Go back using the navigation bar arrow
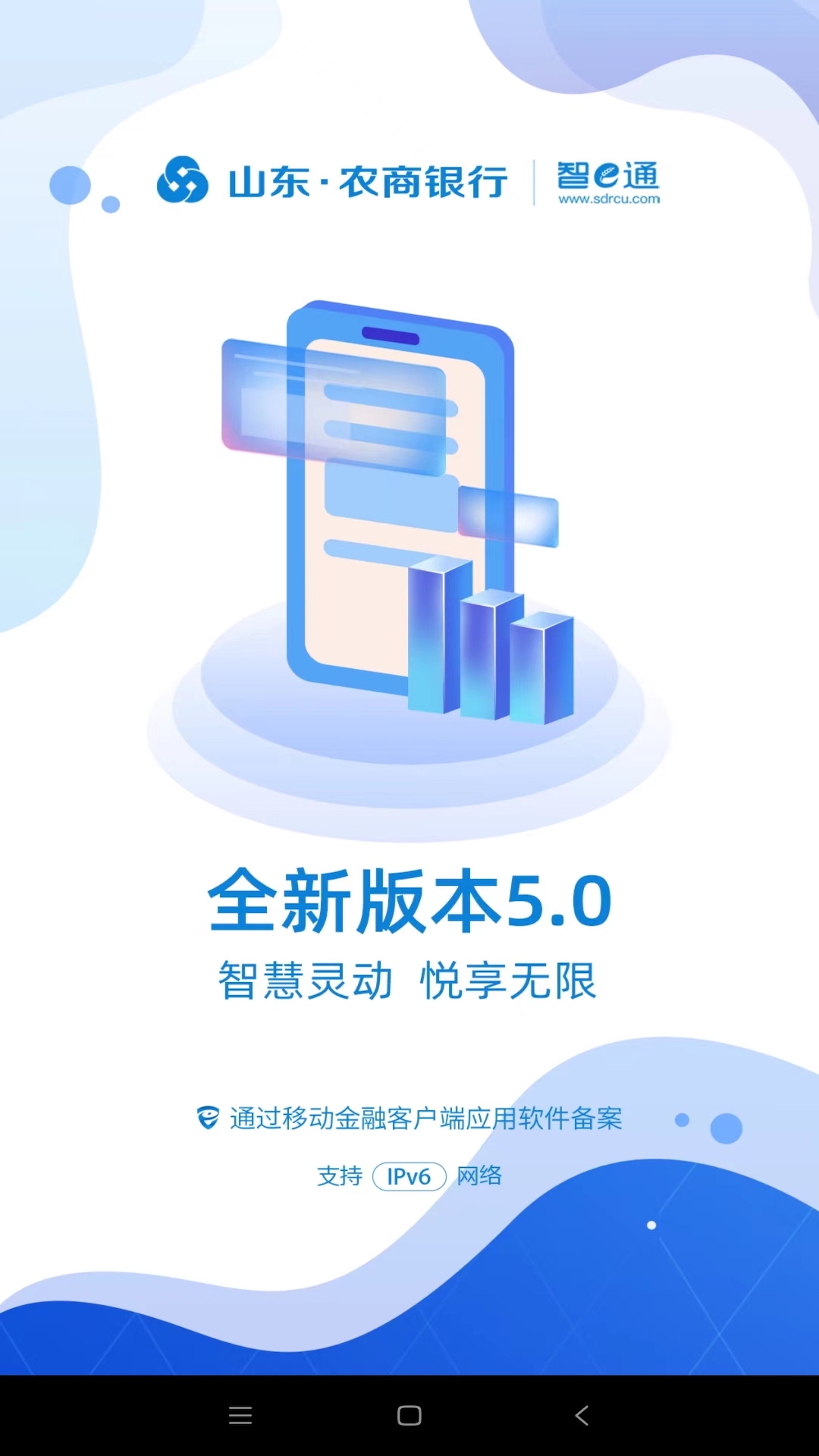 point(582,1415)
